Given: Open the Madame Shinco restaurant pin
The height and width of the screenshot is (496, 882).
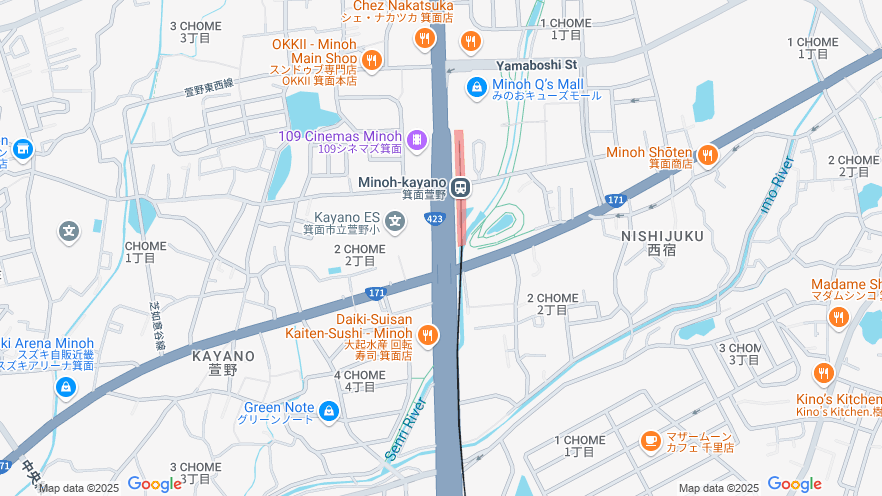Looking at the screenshot, I should tap(838, 317).
